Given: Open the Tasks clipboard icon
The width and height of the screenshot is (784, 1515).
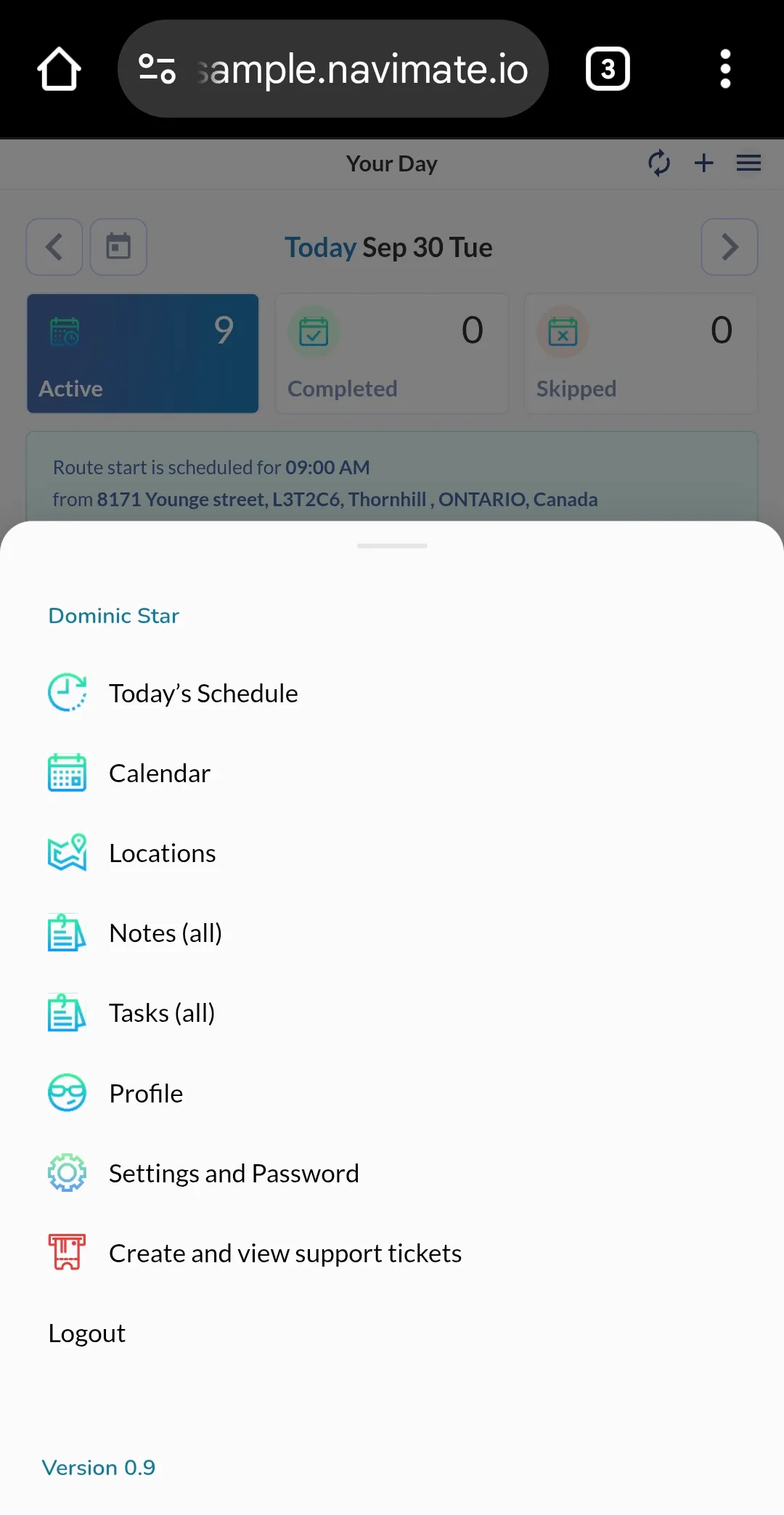Looking at the screenshot, I should click(67, 1012).
